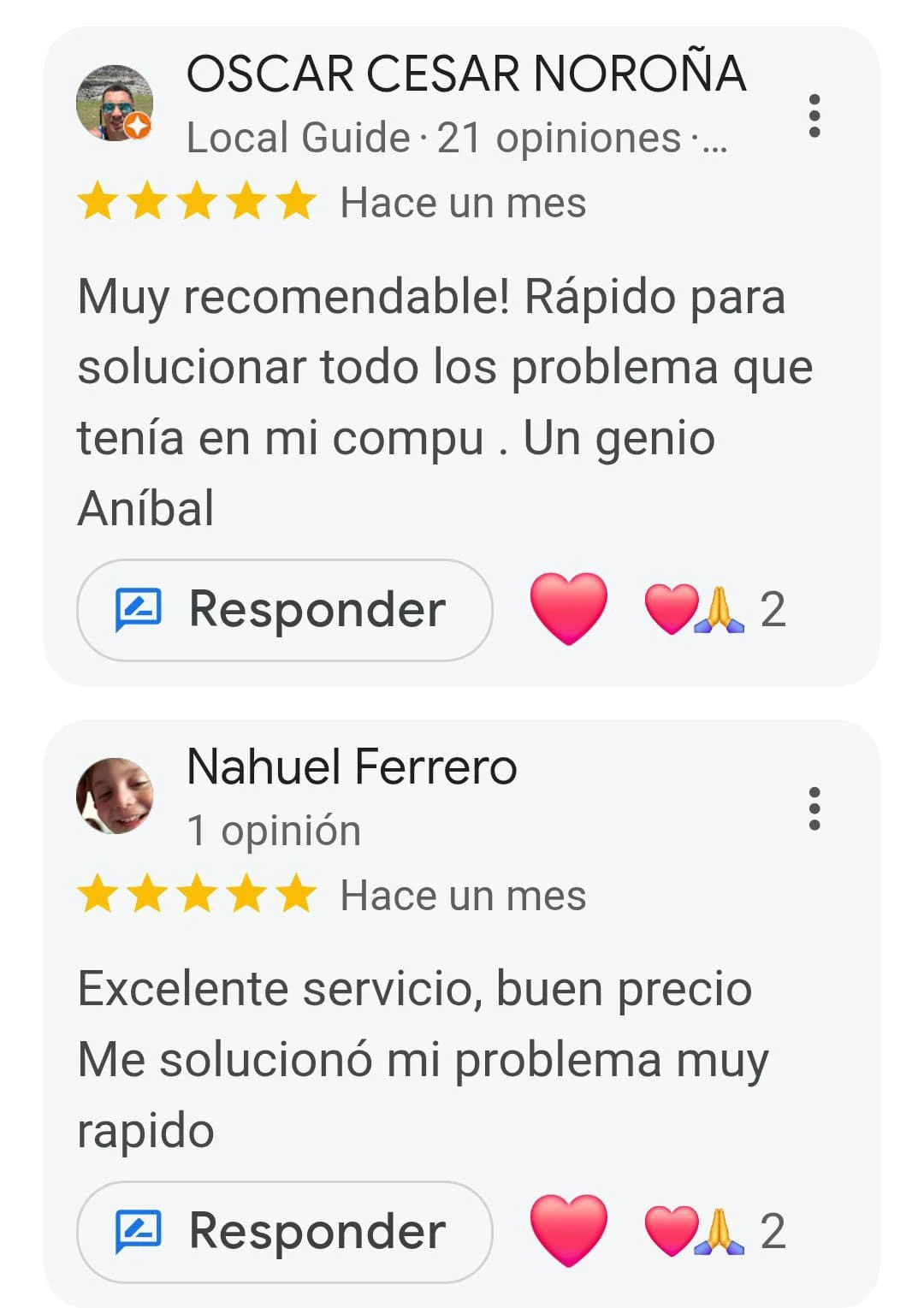Image resolution: width=924 pixels, height=1308 pixels.
Task: Open Oscar Cesar Noroña's profile photo
Action: 115,104
